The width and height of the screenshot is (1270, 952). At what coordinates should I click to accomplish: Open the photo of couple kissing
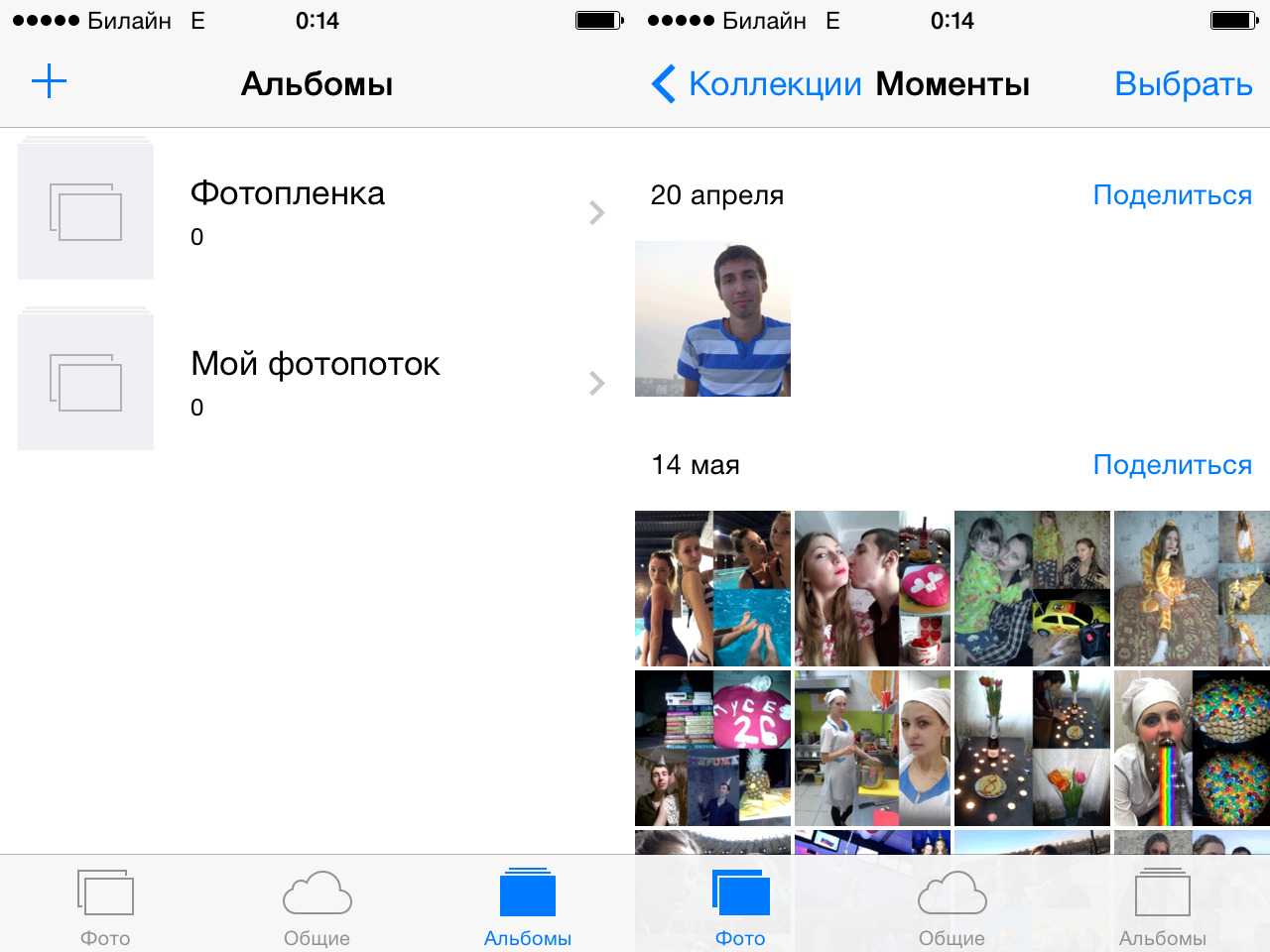pyautogui.click(x=872, y=588)
